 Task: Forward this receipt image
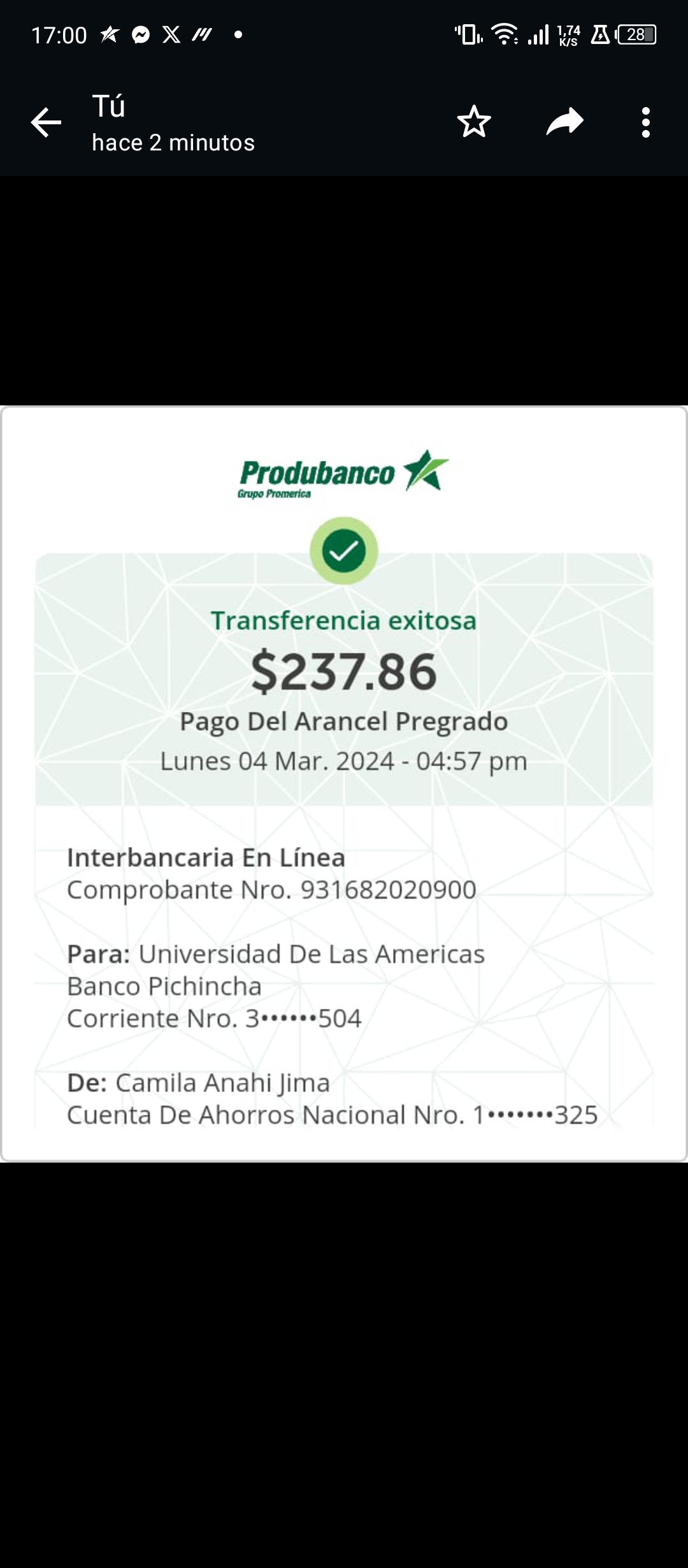[564, 122]
